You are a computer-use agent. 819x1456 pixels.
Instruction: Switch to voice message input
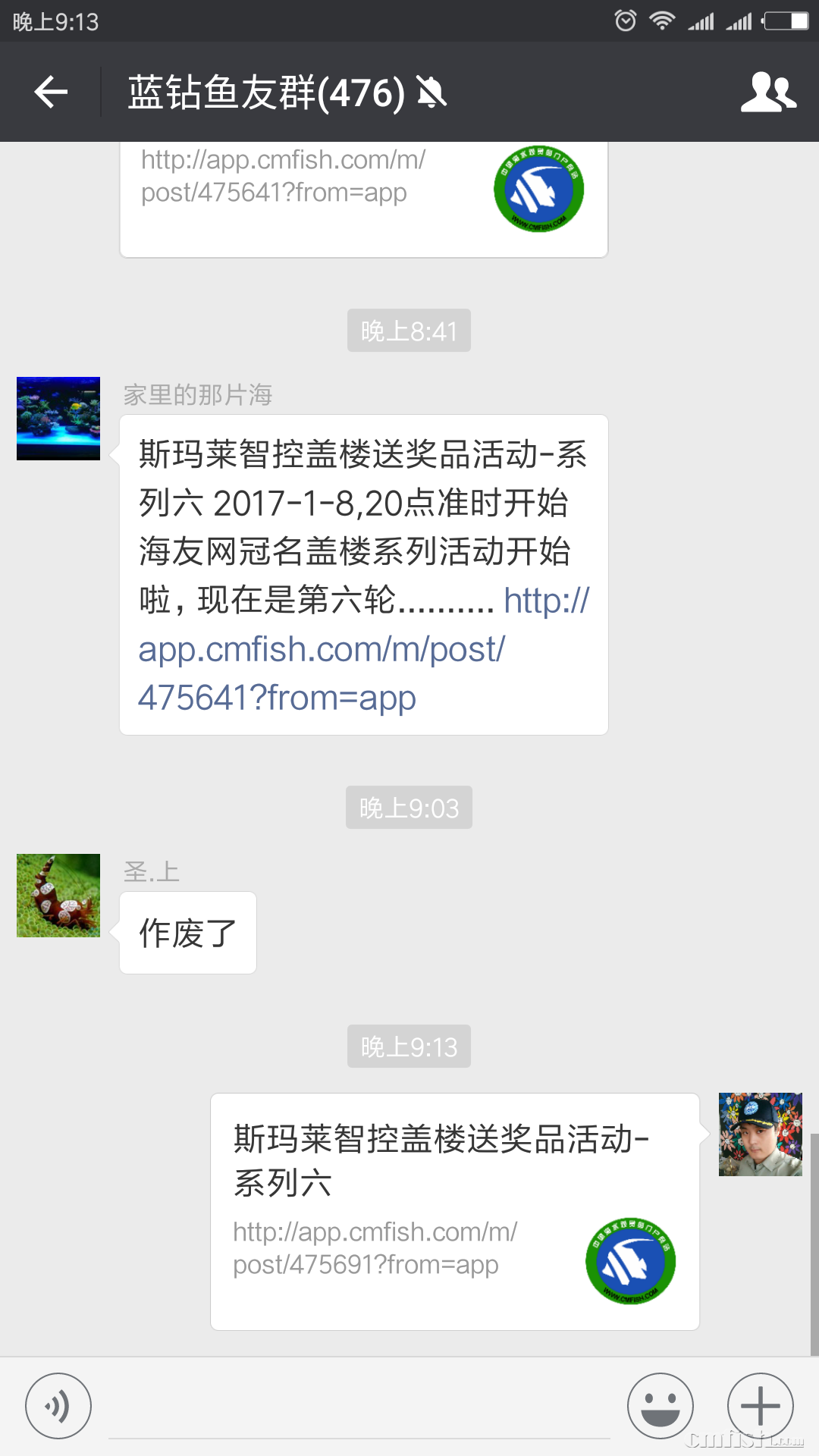pyautogui.click(x=58, y=1405)
